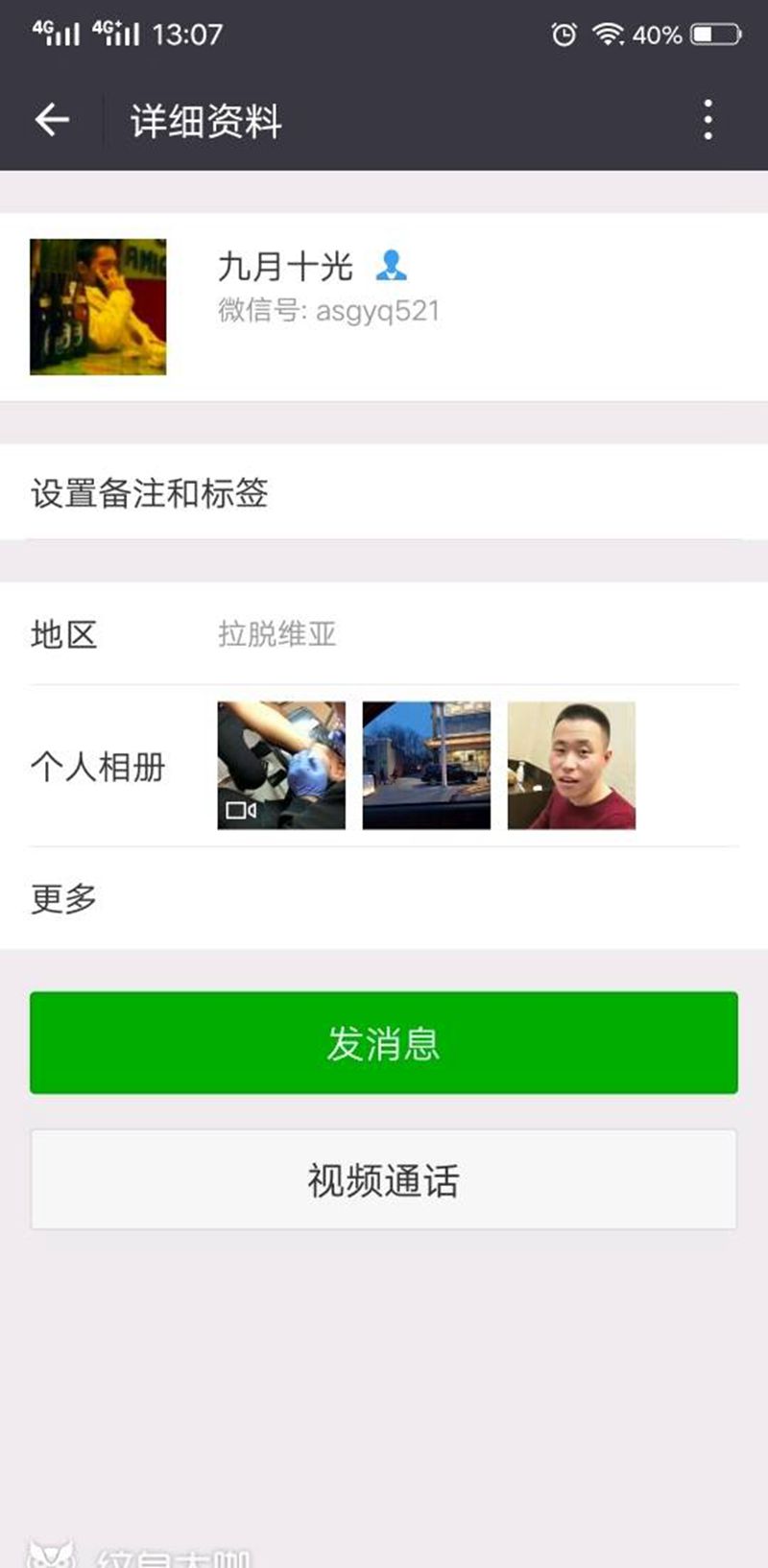Tap the green 发消息 button
Image resolution: width=768 pixels, height=1568 pixels.
384,1042
